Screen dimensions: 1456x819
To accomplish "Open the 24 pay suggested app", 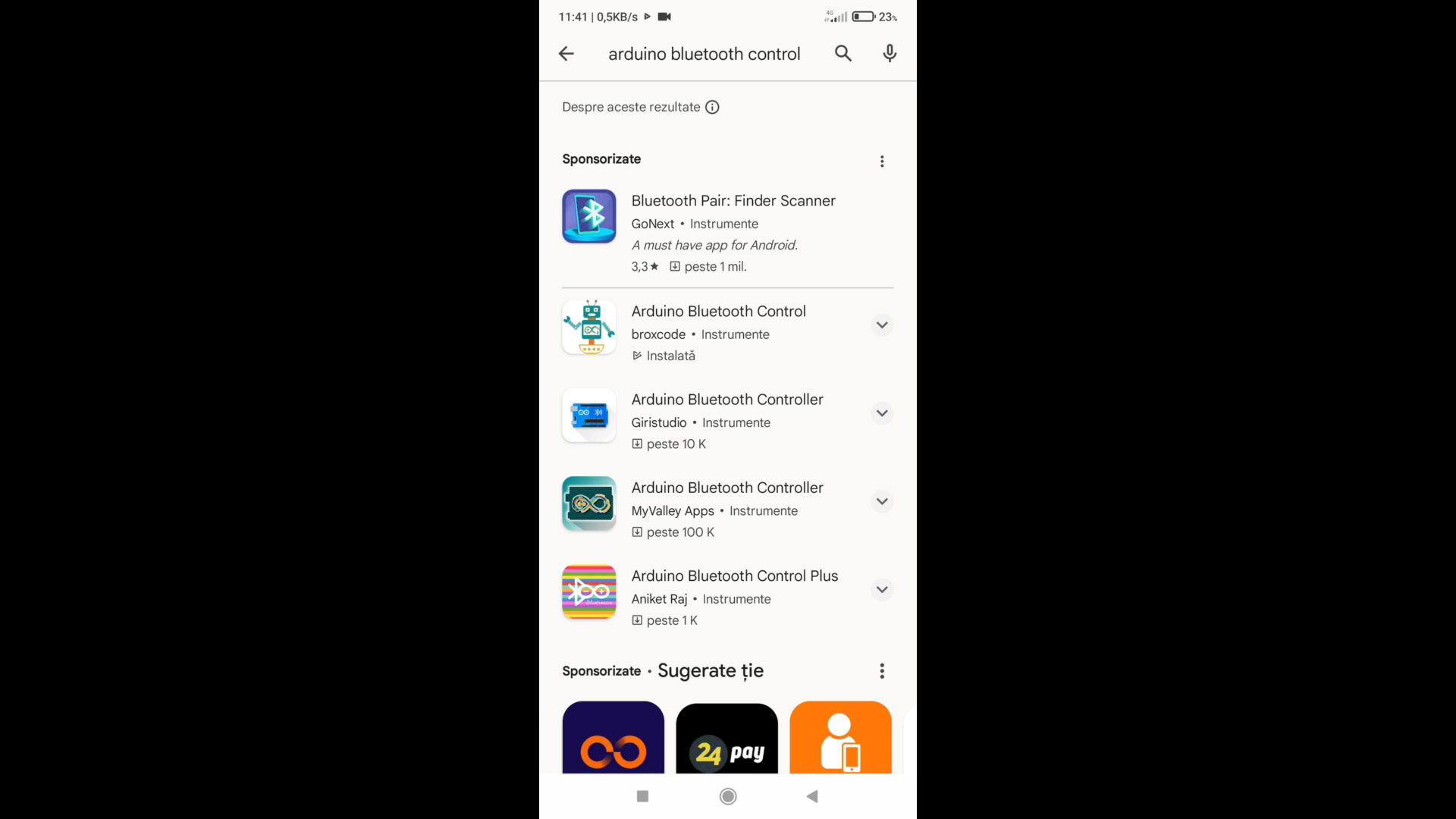I will (x=726, y=739).
